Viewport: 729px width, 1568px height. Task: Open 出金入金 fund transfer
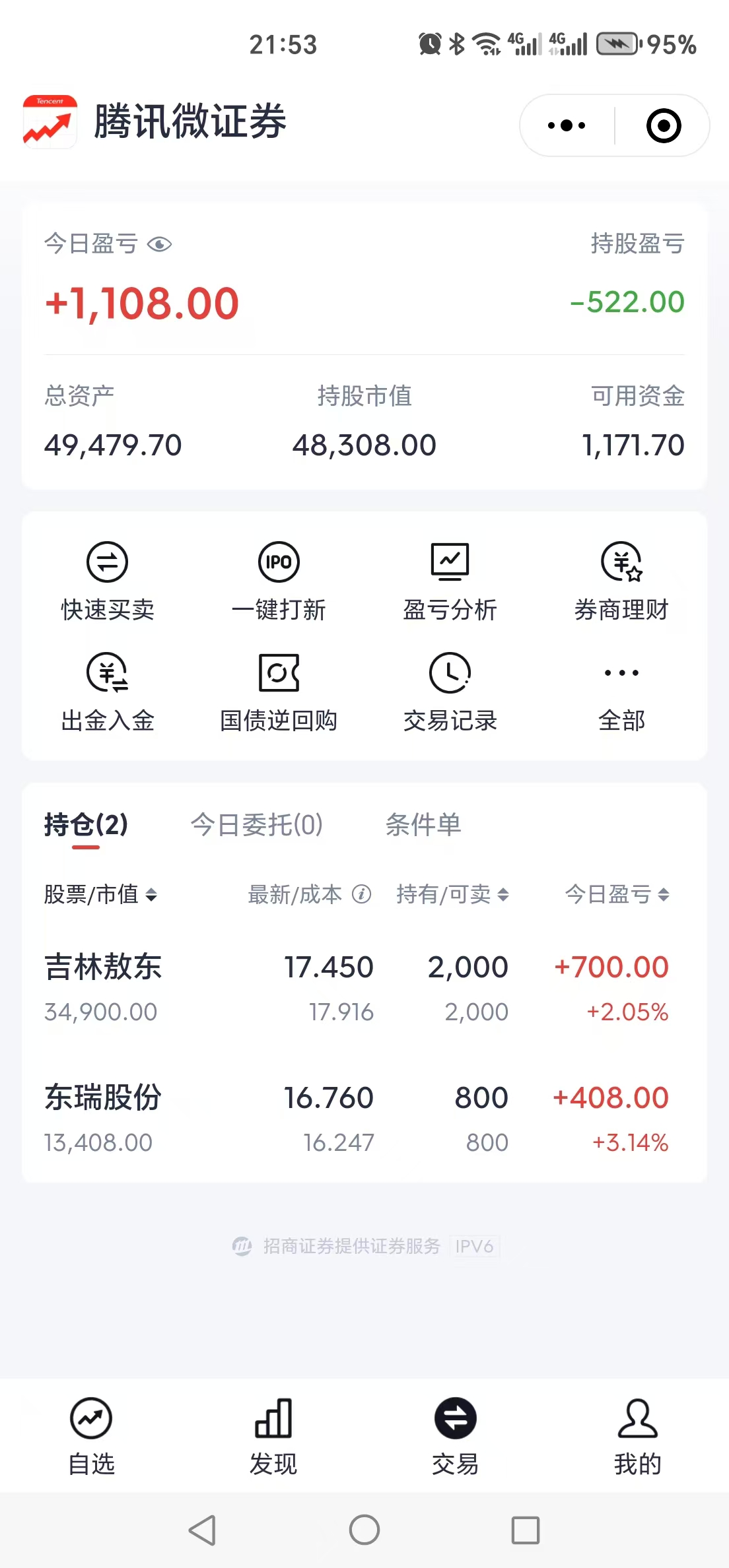(107, 692)
